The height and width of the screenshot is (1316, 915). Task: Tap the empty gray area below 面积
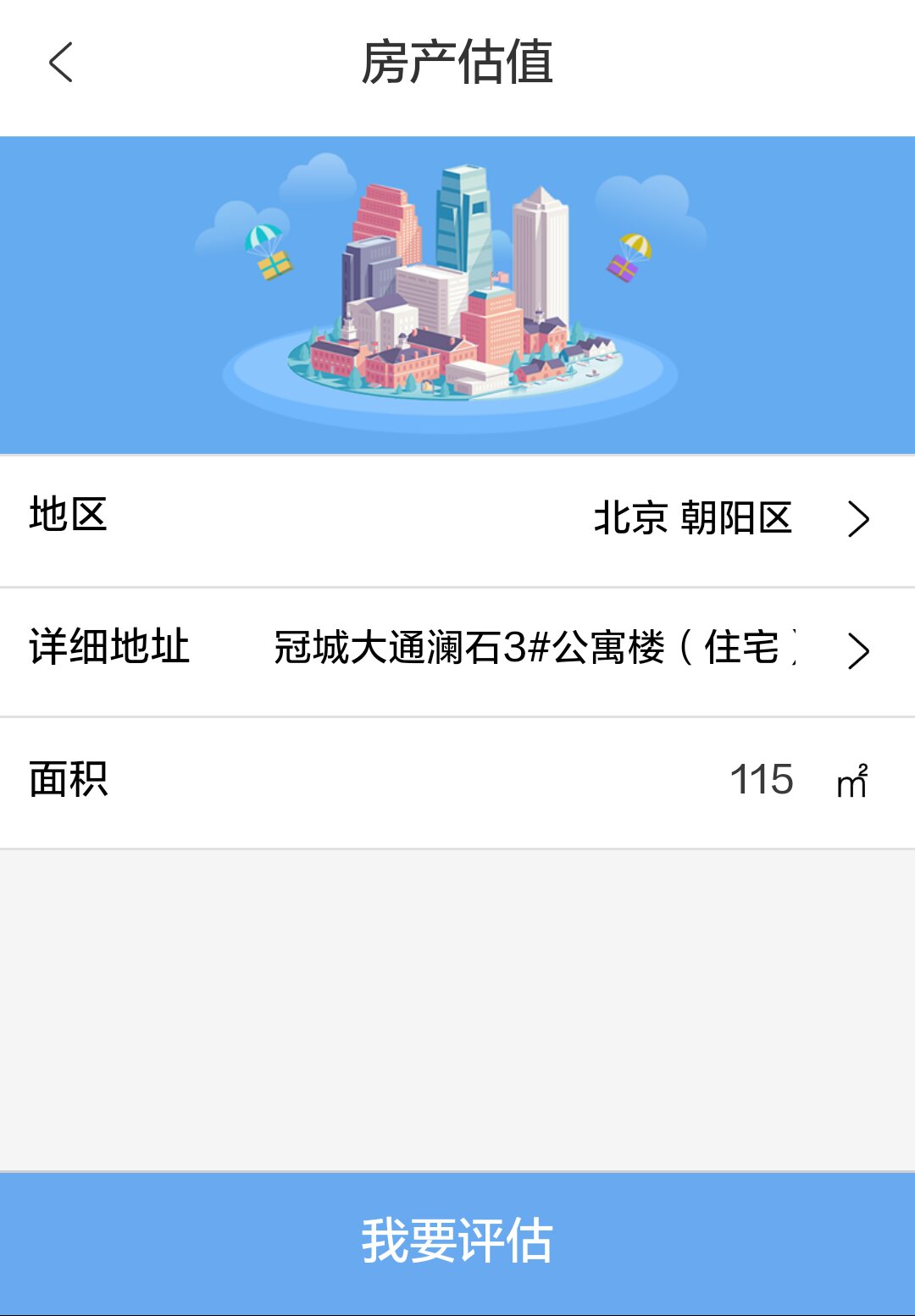pyautogui.click(x=457, y=1008)
